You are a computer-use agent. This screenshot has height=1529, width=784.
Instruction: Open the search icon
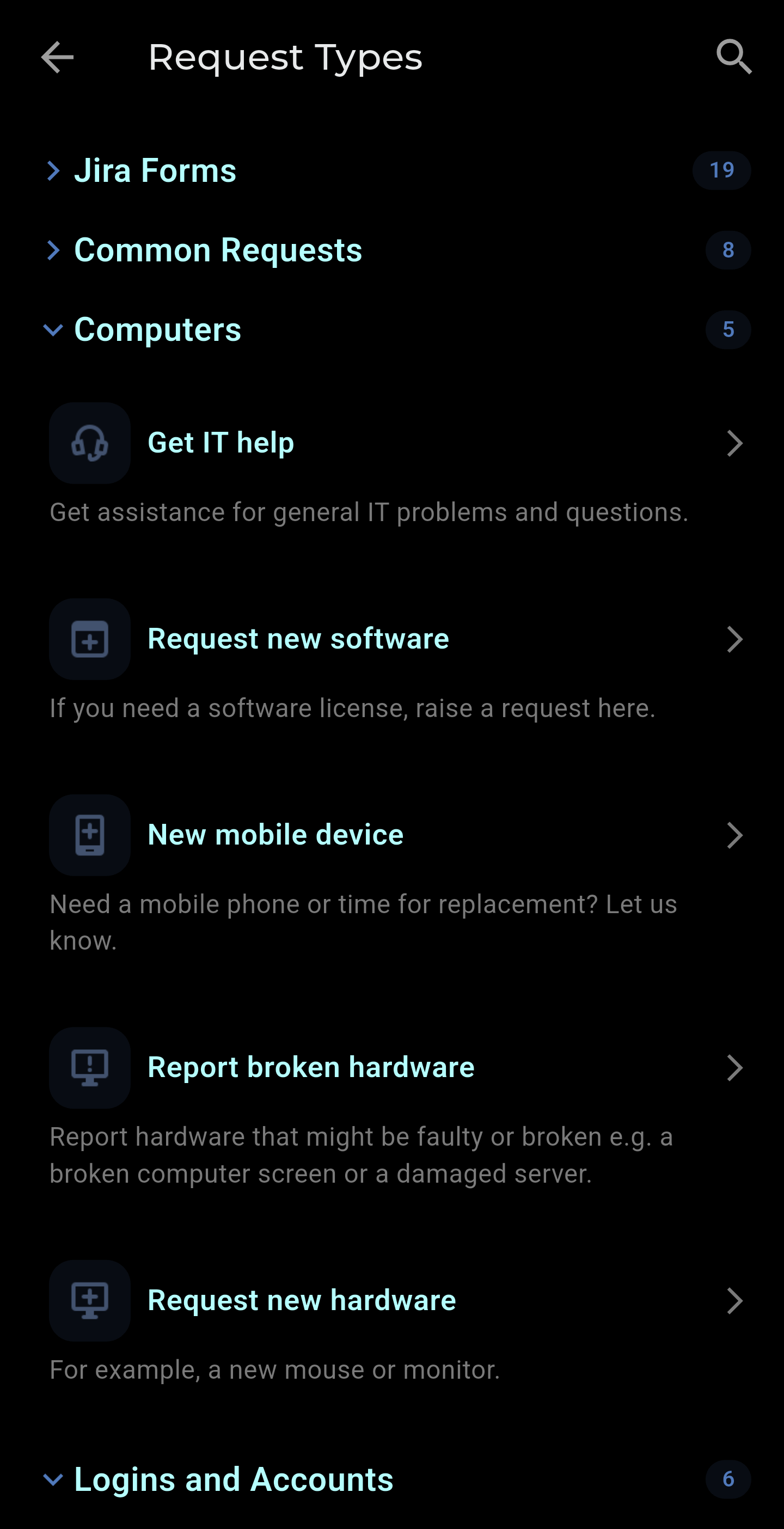point(733,58)
